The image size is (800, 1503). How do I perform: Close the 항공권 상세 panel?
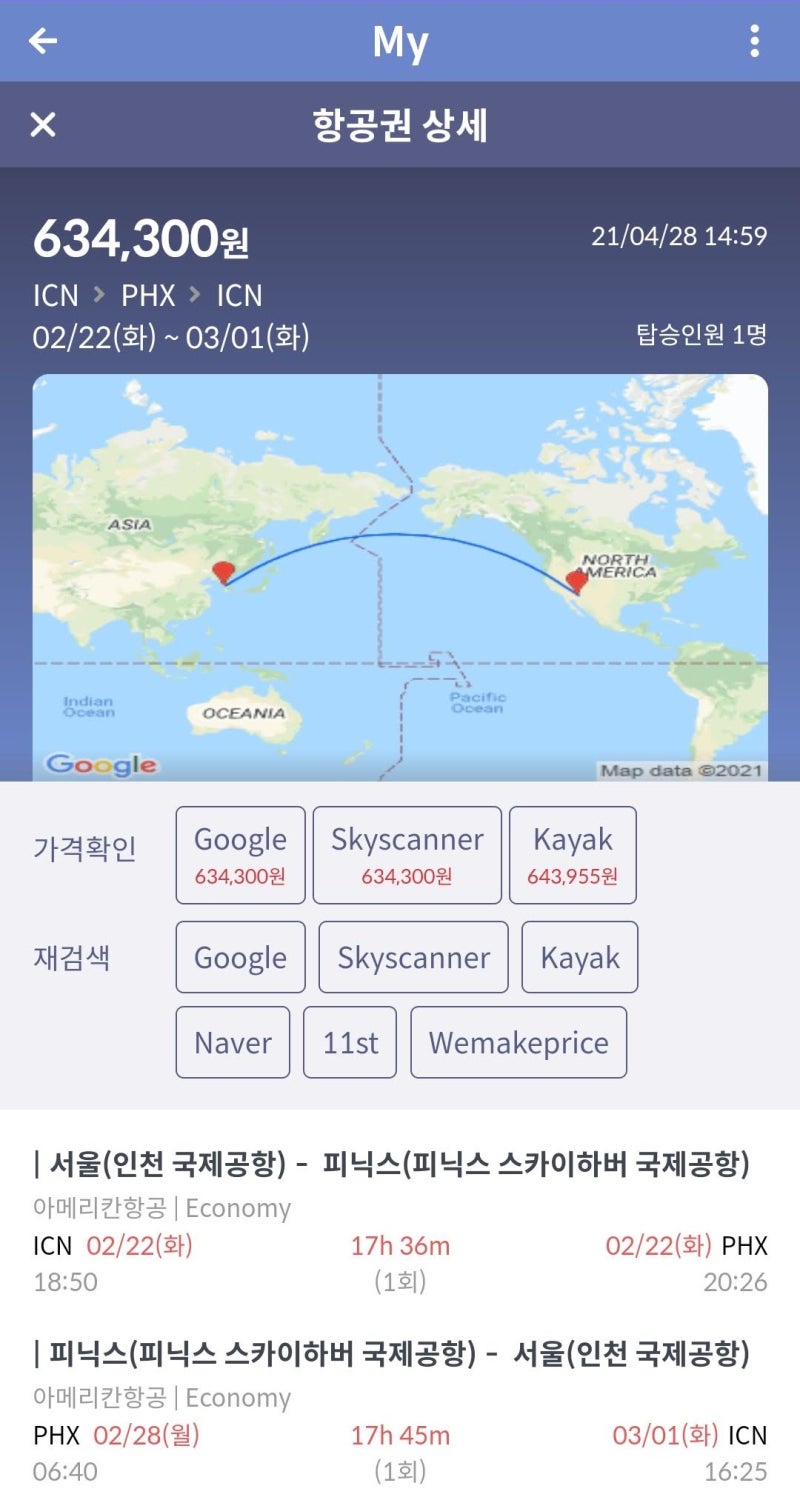[x=43, y=125]
